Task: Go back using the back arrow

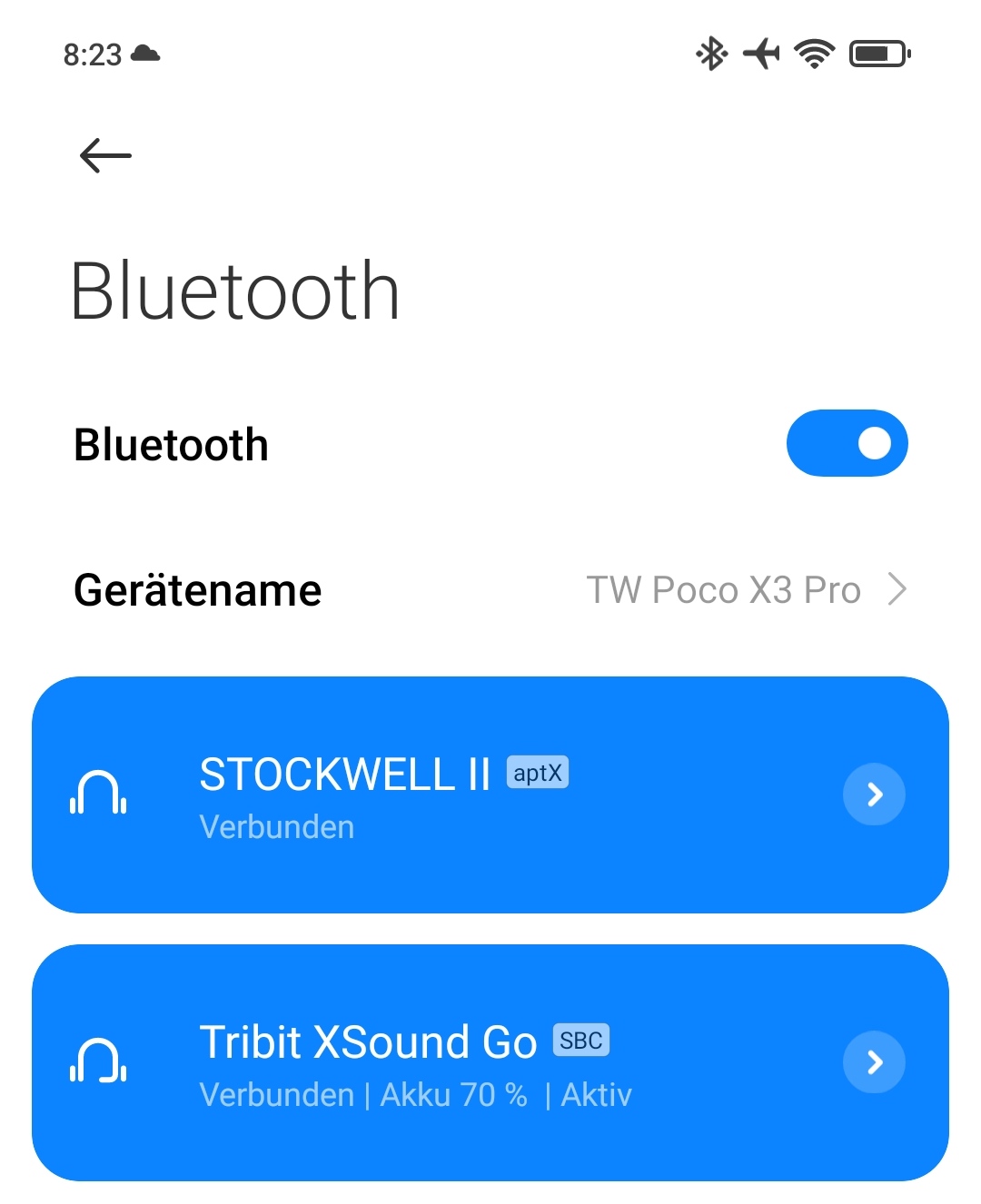Action: [x=105, y=156]
